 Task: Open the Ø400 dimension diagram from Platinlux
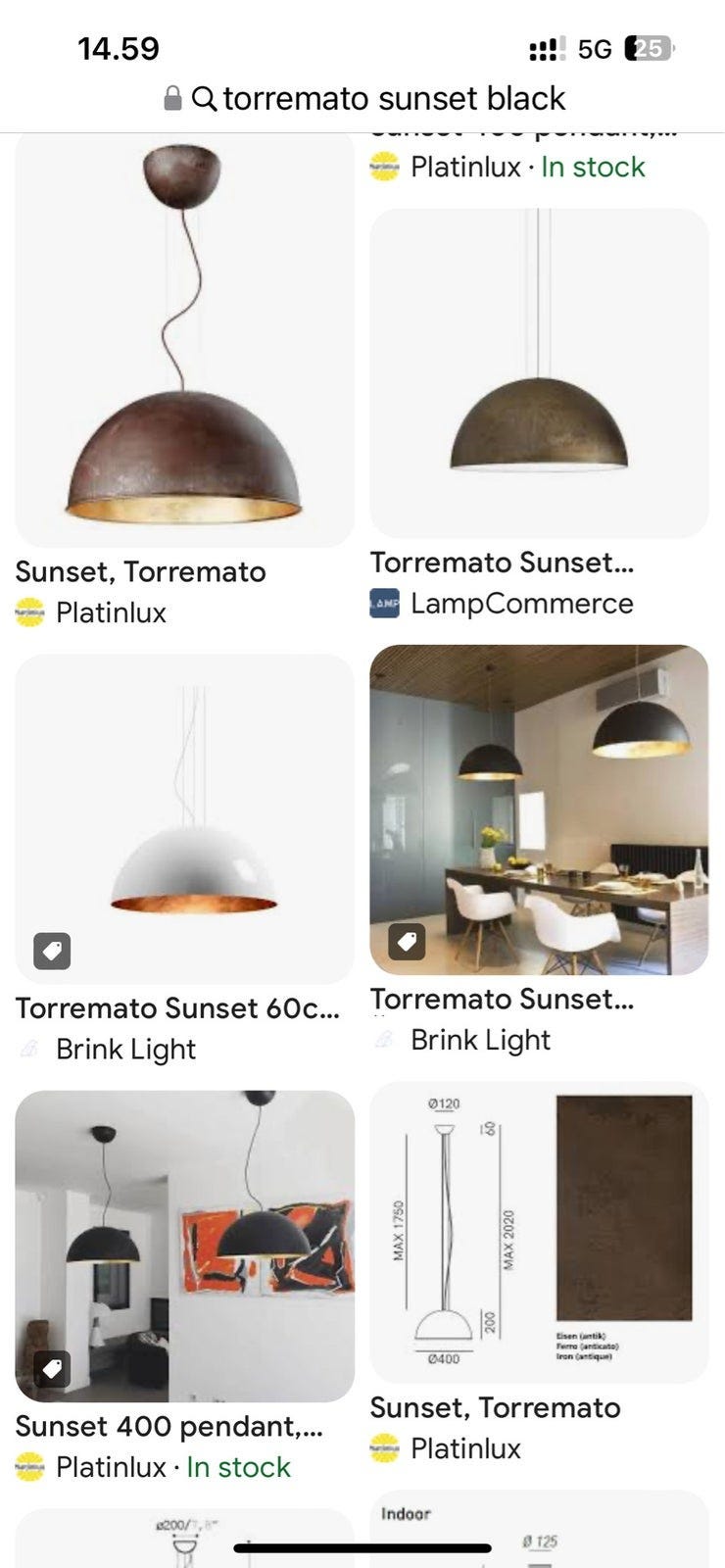coord(538,1232)
